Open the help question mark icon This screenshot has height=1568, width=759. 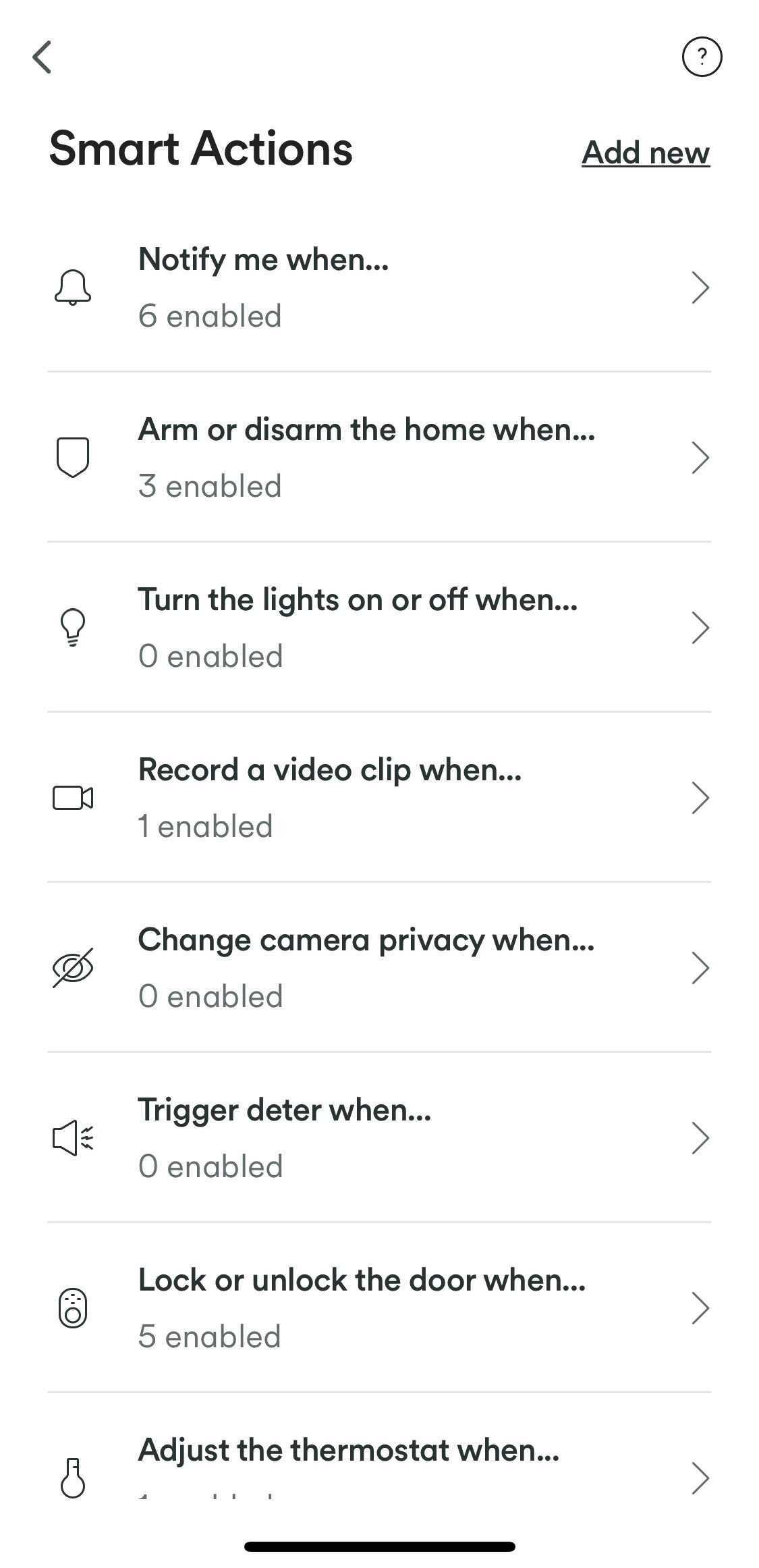click(x=702, y=57)
